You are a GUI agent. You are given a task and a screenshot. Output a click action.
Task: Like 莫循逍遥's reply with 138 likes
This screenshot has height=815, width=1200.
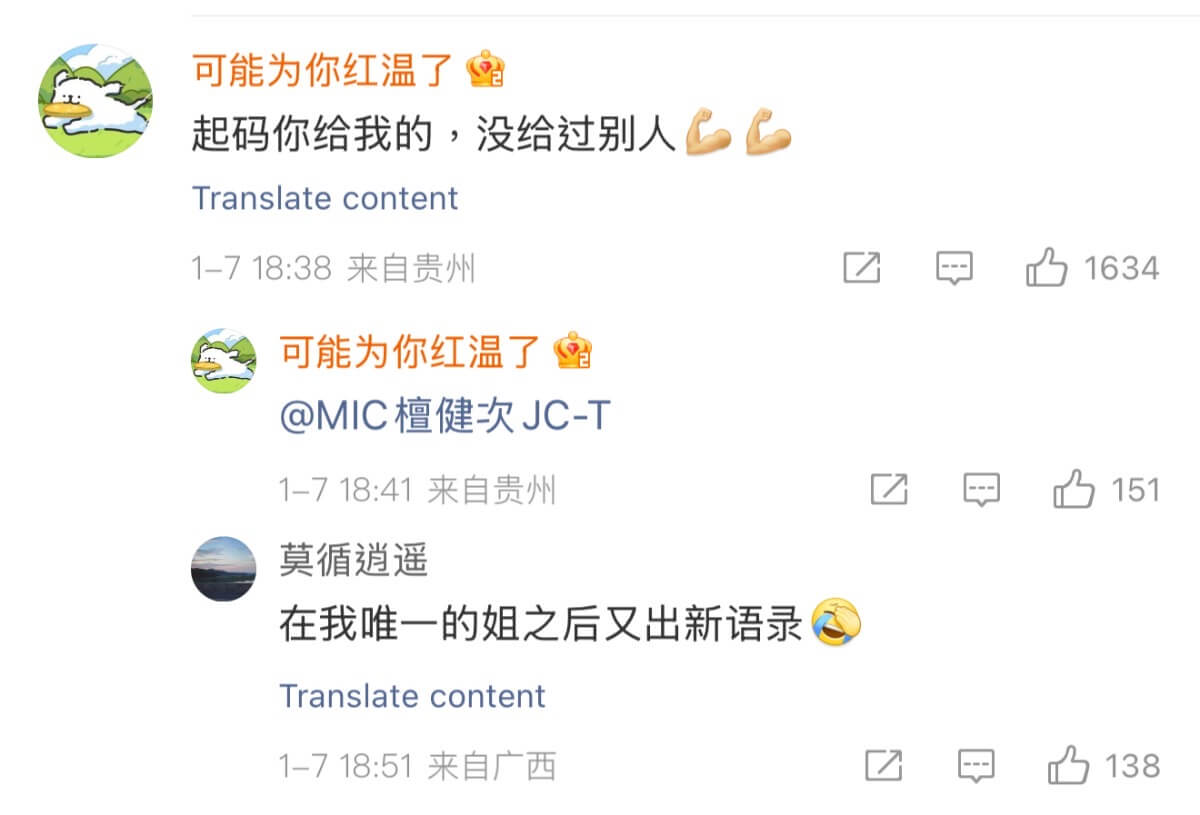point(1068,767)
